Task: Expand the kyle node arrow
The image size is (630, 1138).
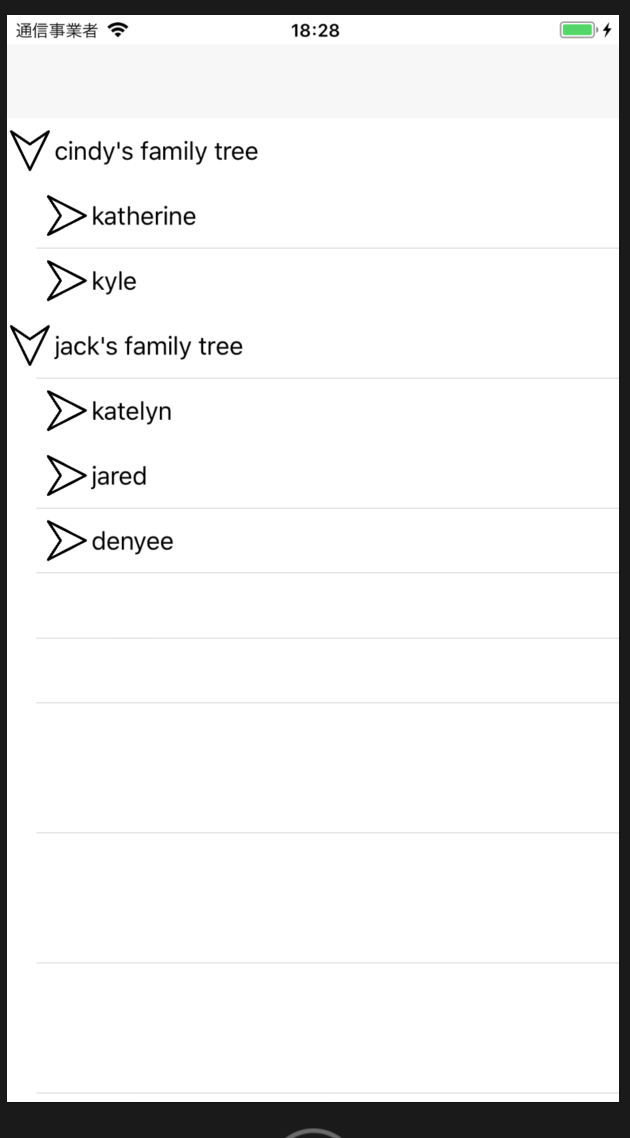Action: point(67,281)
